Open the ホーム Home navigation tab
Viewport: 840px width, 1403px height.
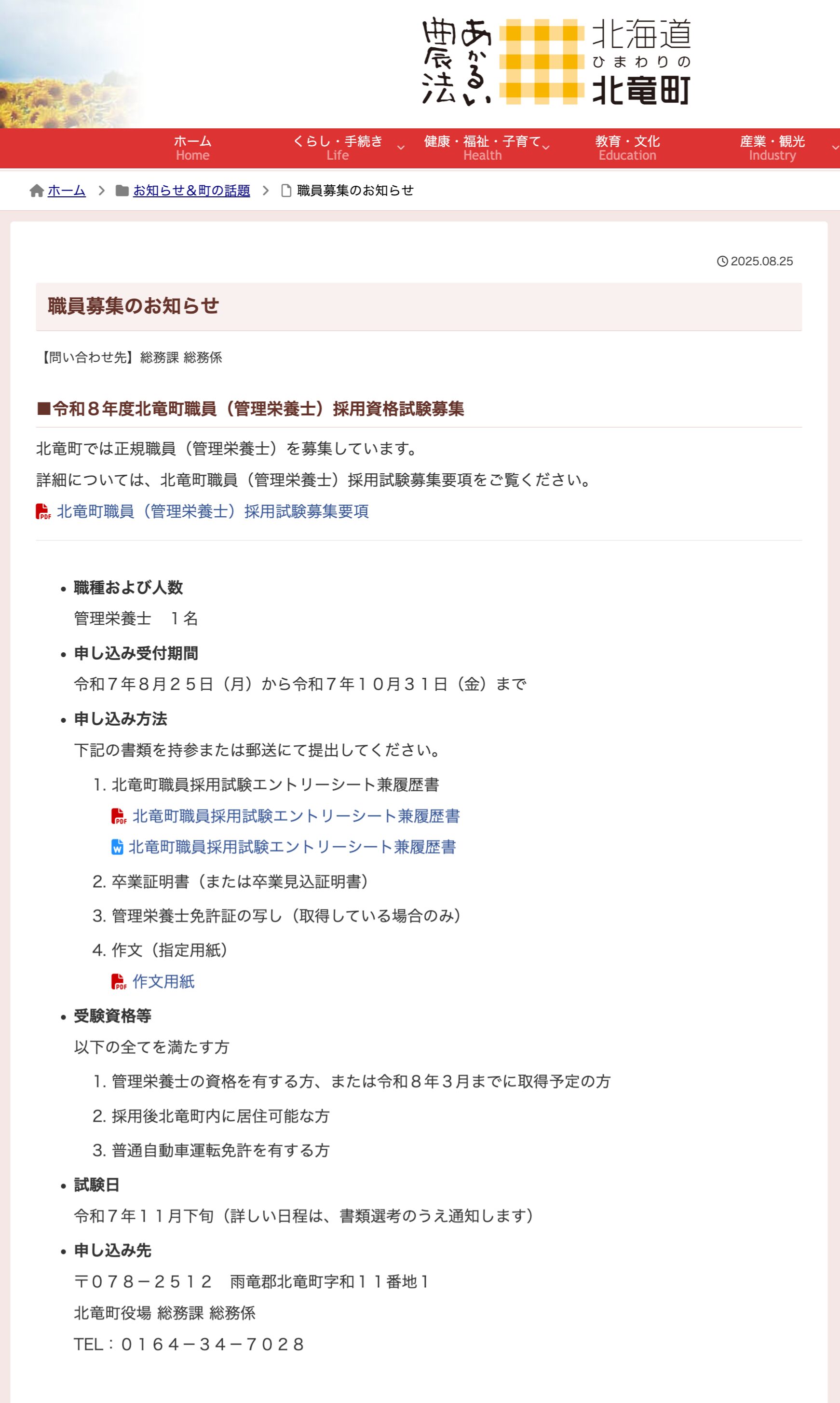(x=192, y=148)
